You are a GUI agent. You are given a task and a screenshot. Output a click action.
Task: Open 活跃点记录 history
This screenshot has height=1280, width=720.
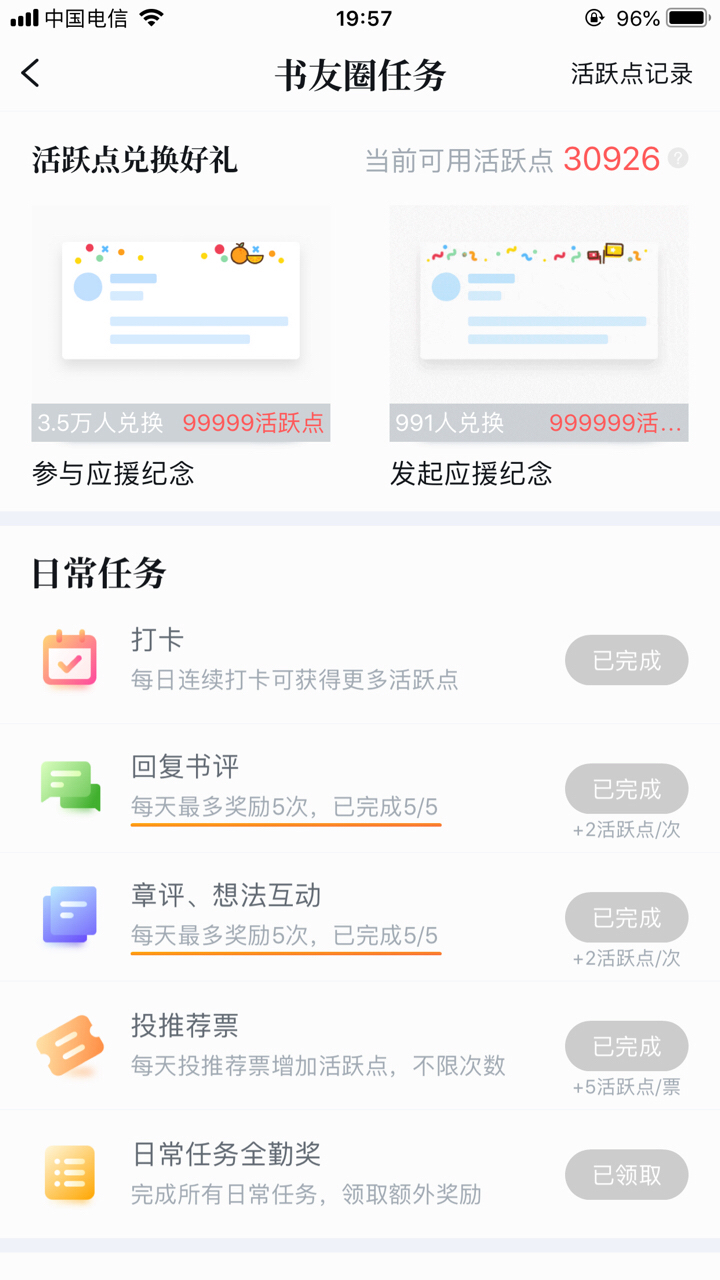632,74
